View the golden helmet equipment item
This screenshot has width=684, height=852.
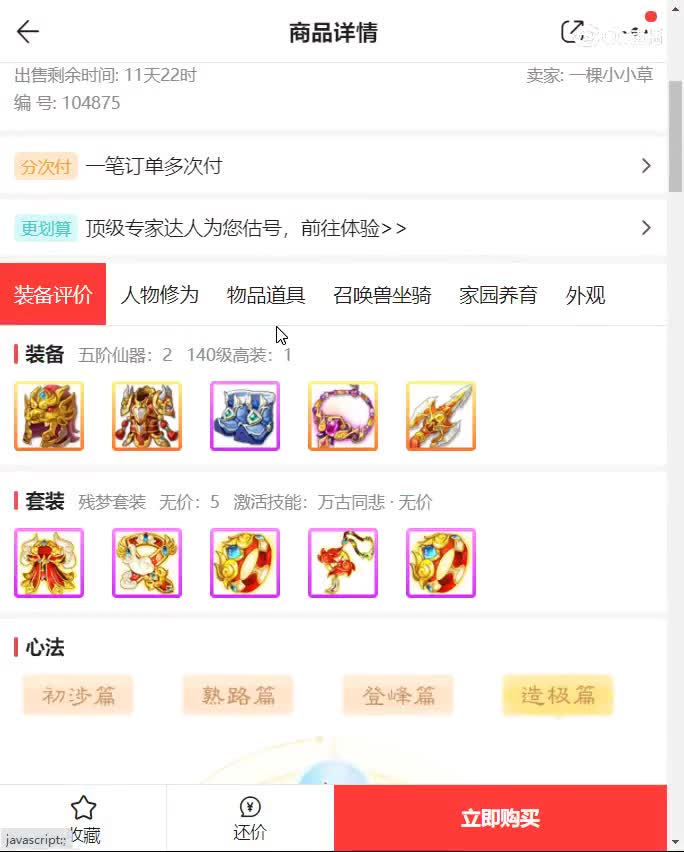(x=49, y=416)
